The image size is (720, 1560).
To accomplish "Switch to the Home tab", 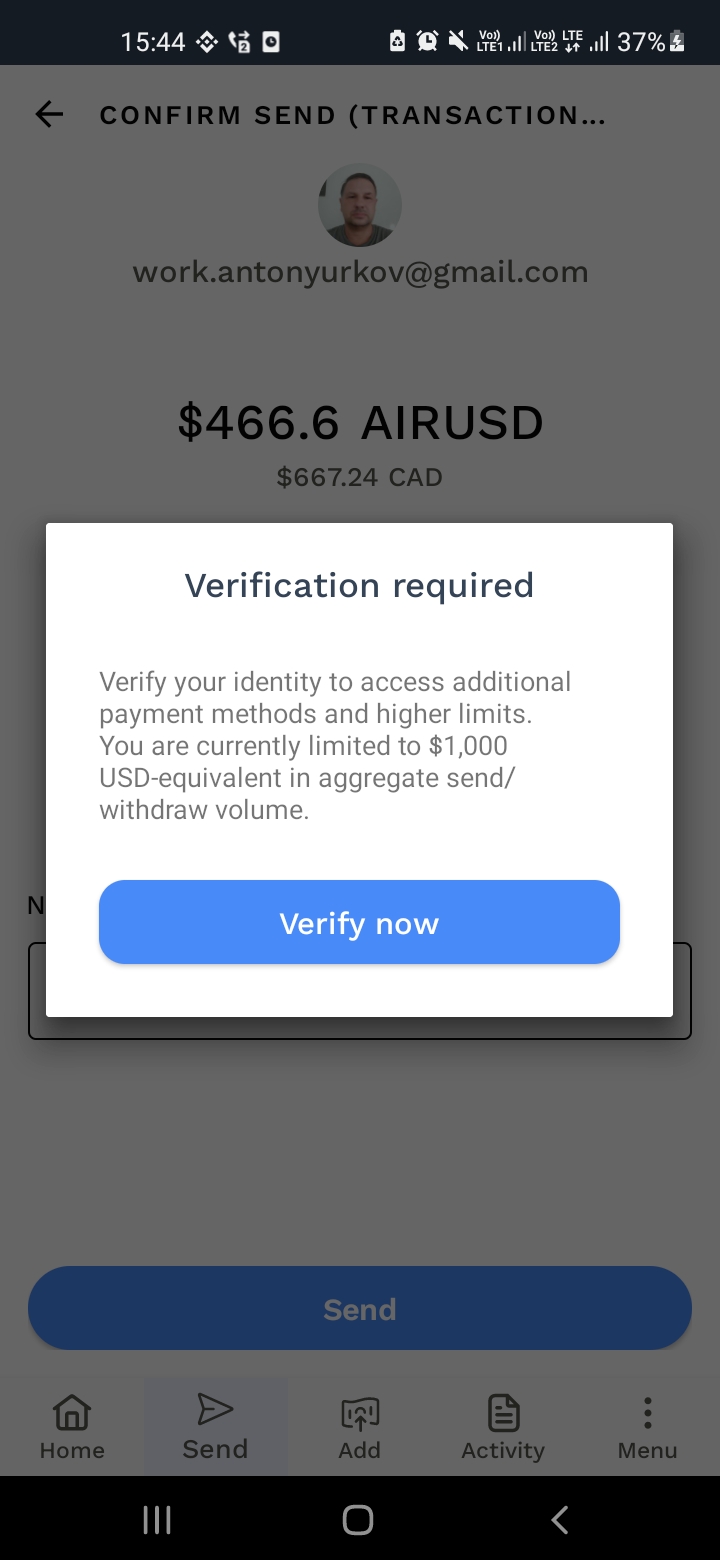I will coord(72,1428).
